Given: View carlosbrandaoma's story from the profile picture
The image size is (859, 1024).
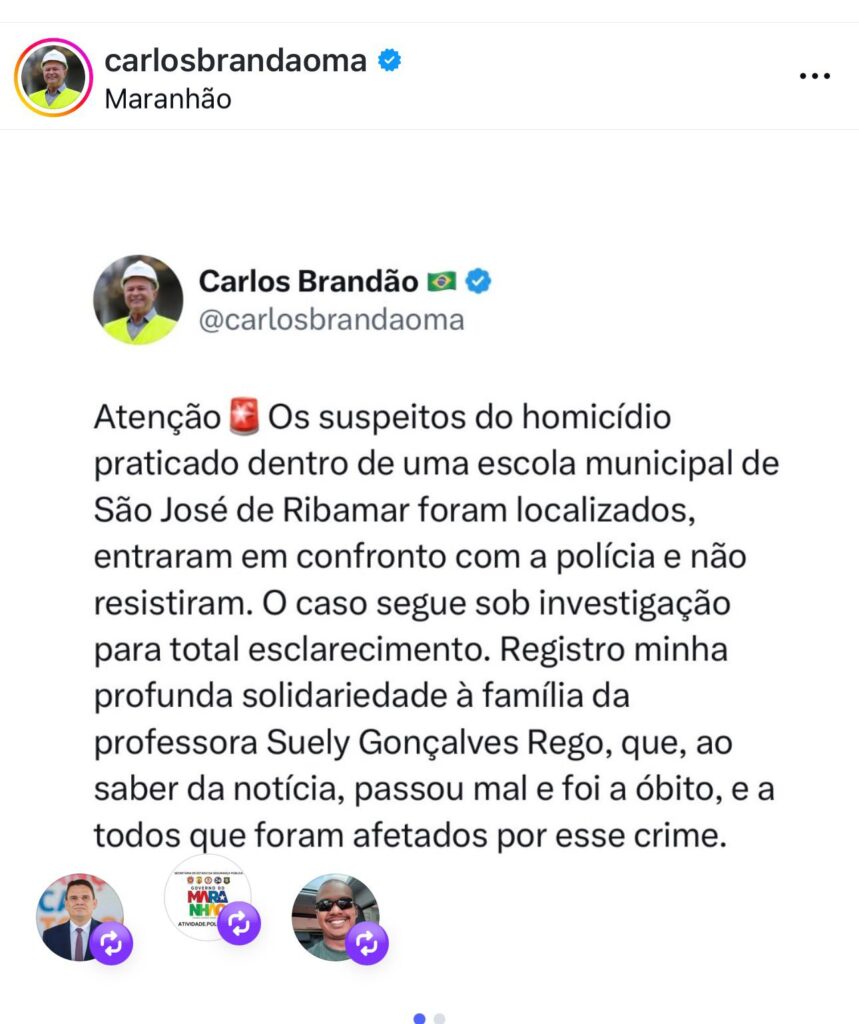Looking at the screenshot, I should pyautogui.click(x=54, y=77).
